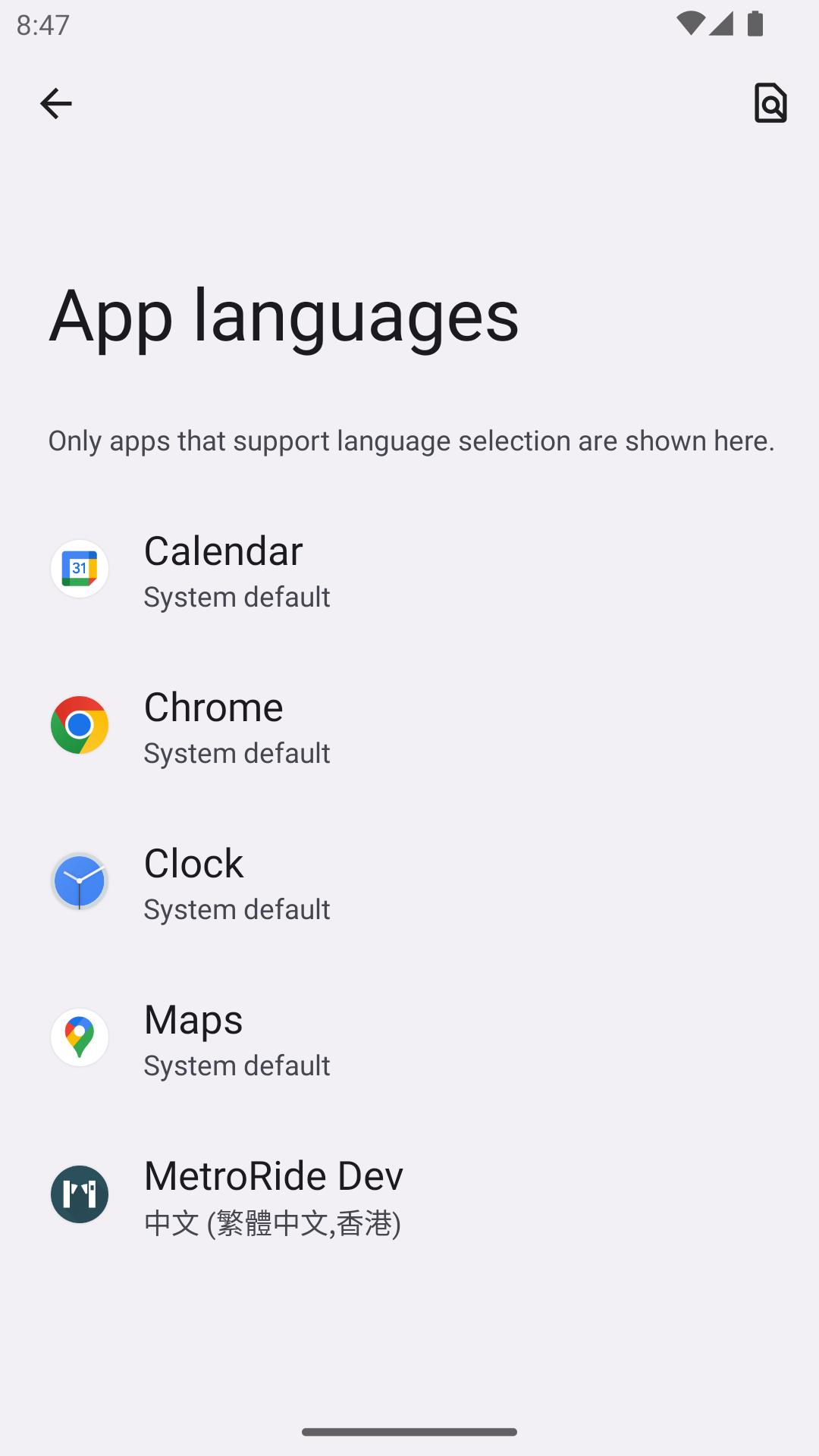Image resolution: width=819 pixels, height=1456 pixels.
Task: Open the search icon in the top bar
Action: 770,103
